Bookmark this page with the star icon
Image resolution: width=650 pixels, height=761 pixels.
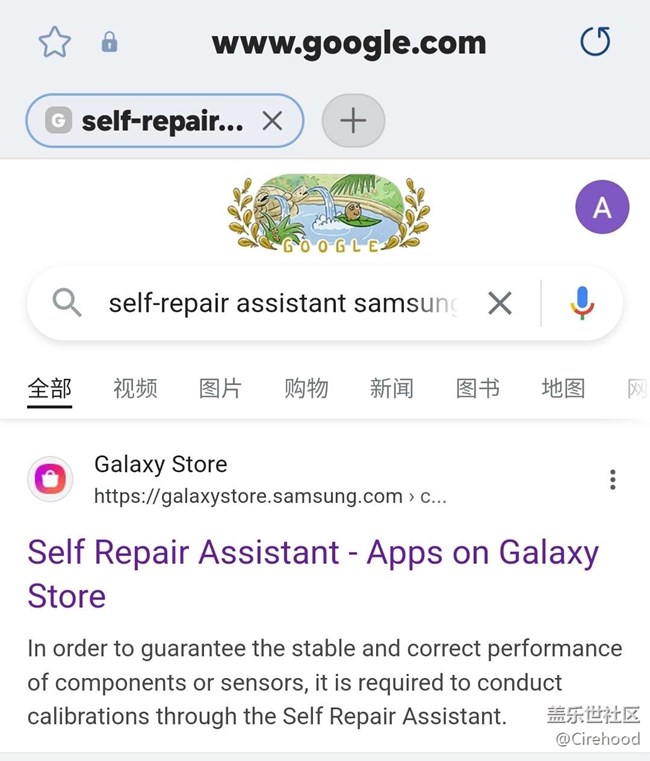[54, 42]
